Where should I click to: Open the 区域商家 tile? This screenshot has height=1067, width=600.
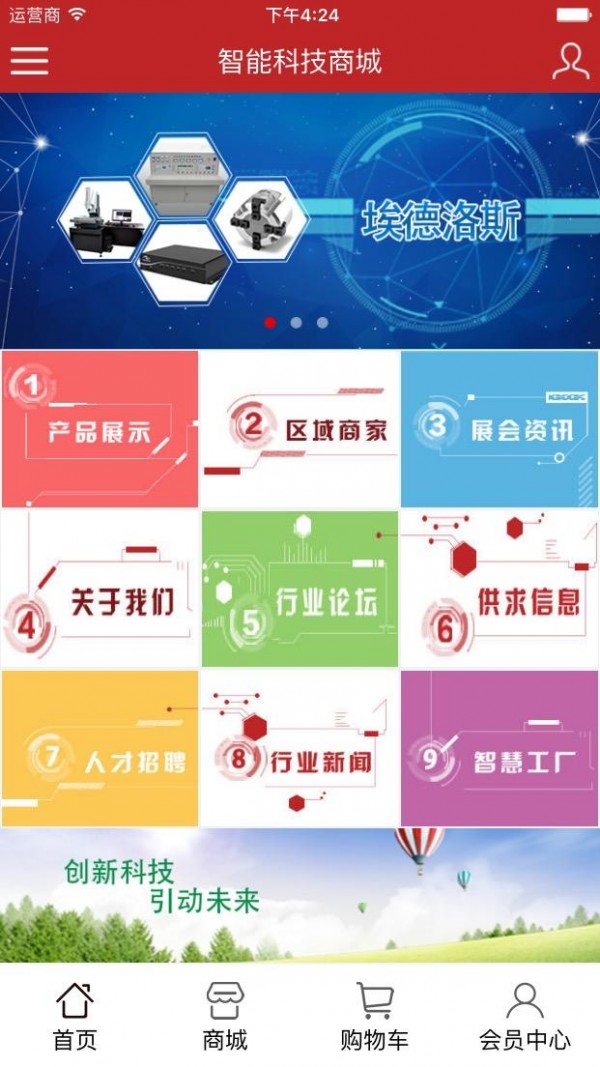[300, 429]
